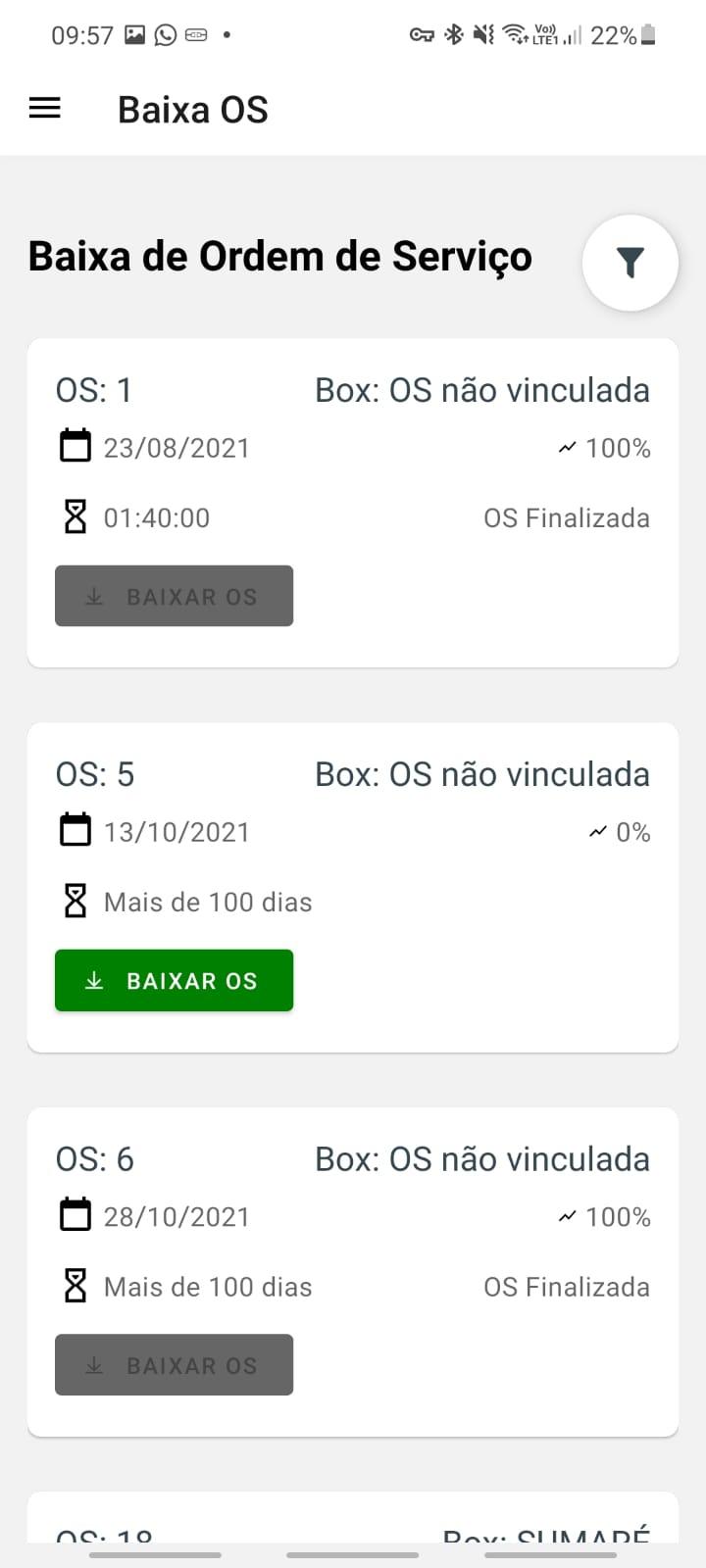Screen dimensions: 706x1568
Task: Open the OS 5 order card
Action: pyautogui.click(x=353, y=888)
